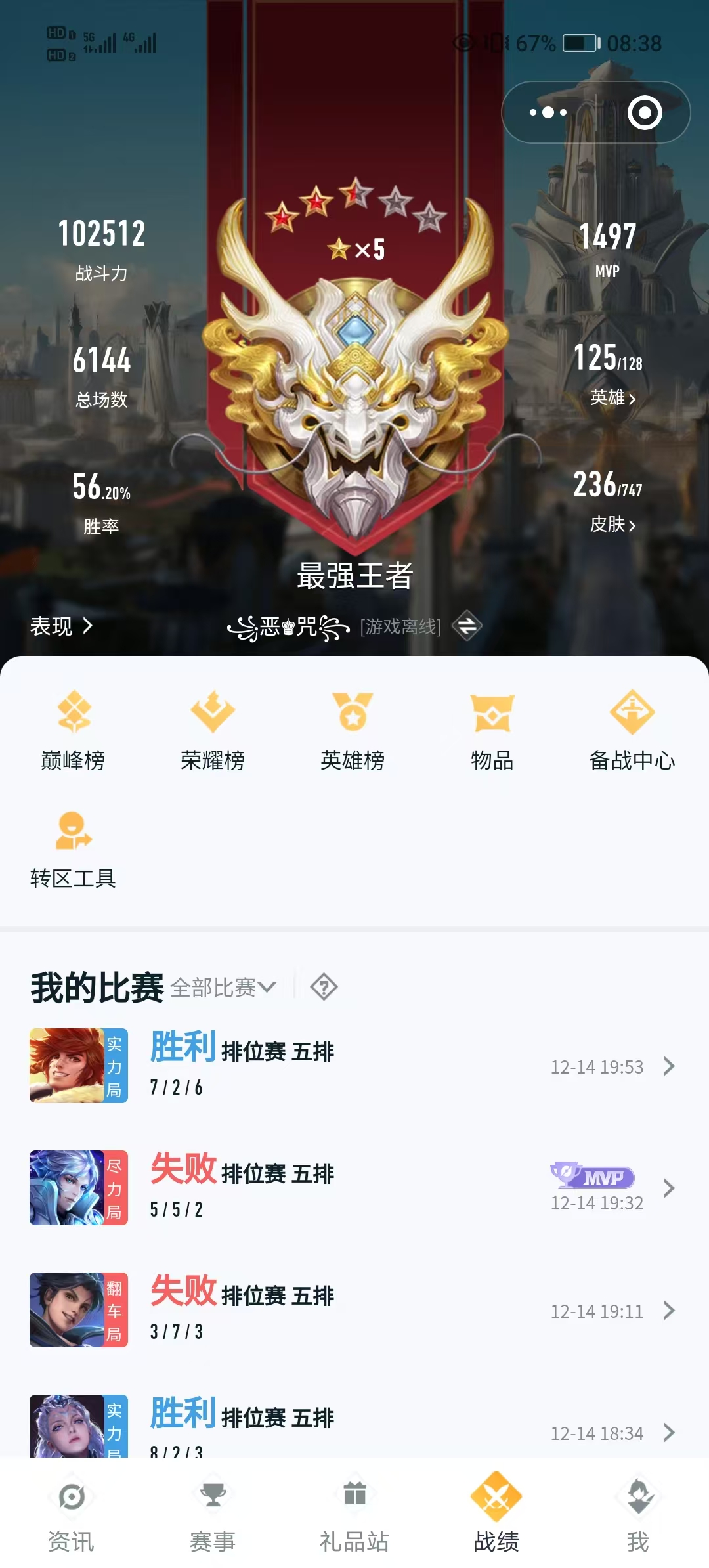The width and height of the screenshot is (709, 1568).
Task: Open 物品 items page
Action: click(492, 730)
